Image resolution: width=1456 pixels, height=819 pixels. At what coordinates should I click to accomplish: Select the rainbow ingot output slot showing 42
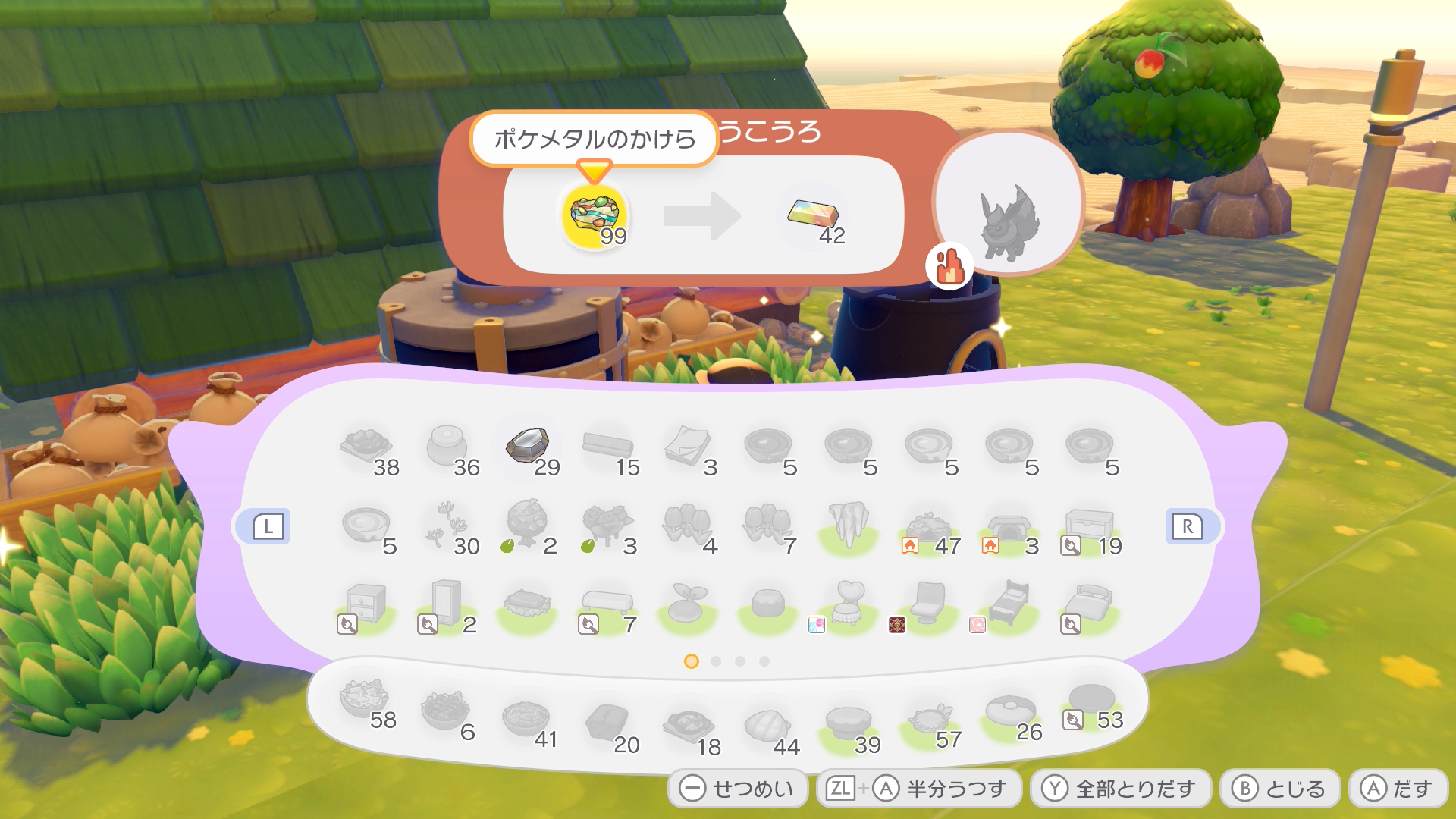coord(814,217)
